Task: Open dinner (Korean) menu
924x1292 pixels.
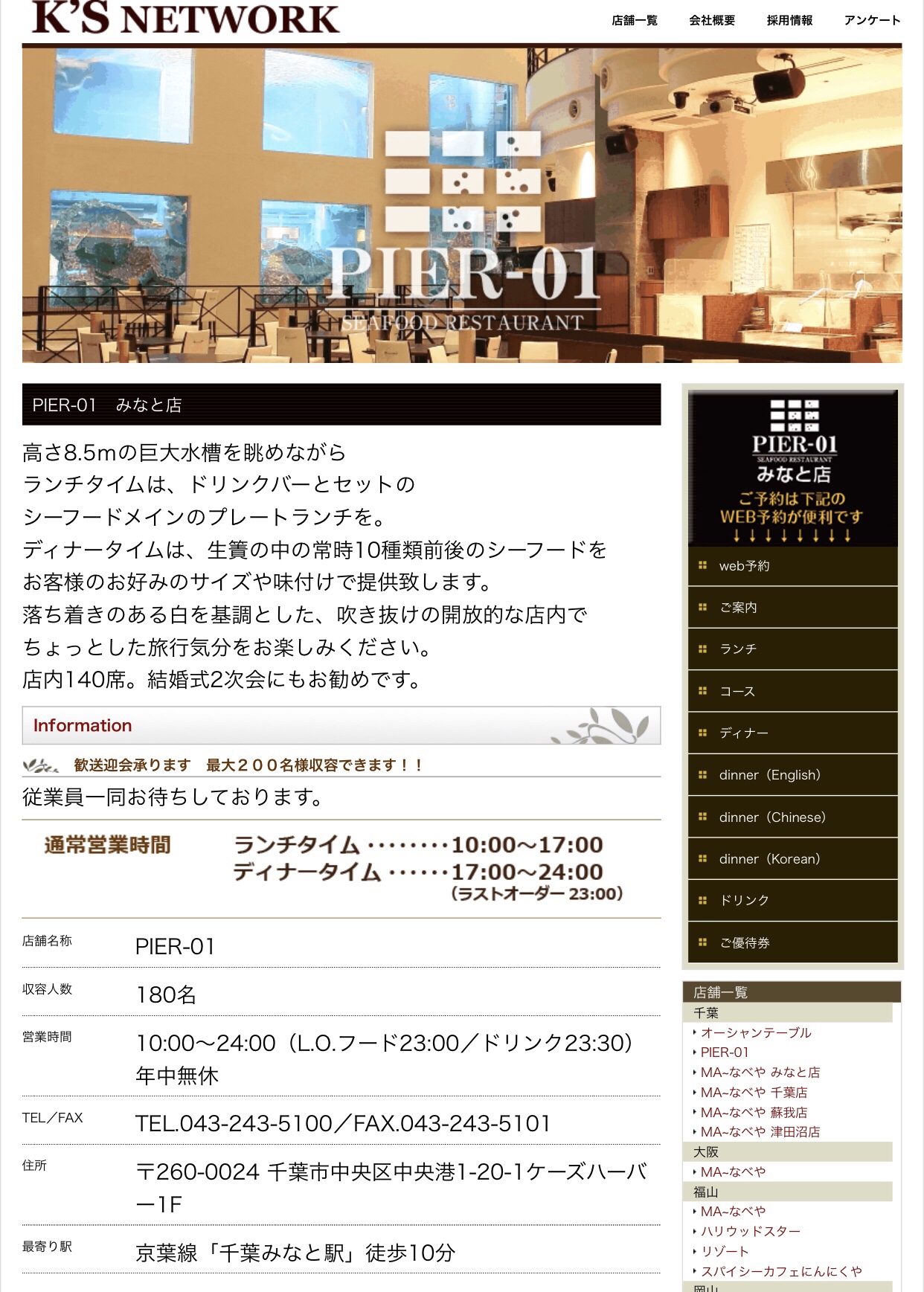Action: point(769,859)
